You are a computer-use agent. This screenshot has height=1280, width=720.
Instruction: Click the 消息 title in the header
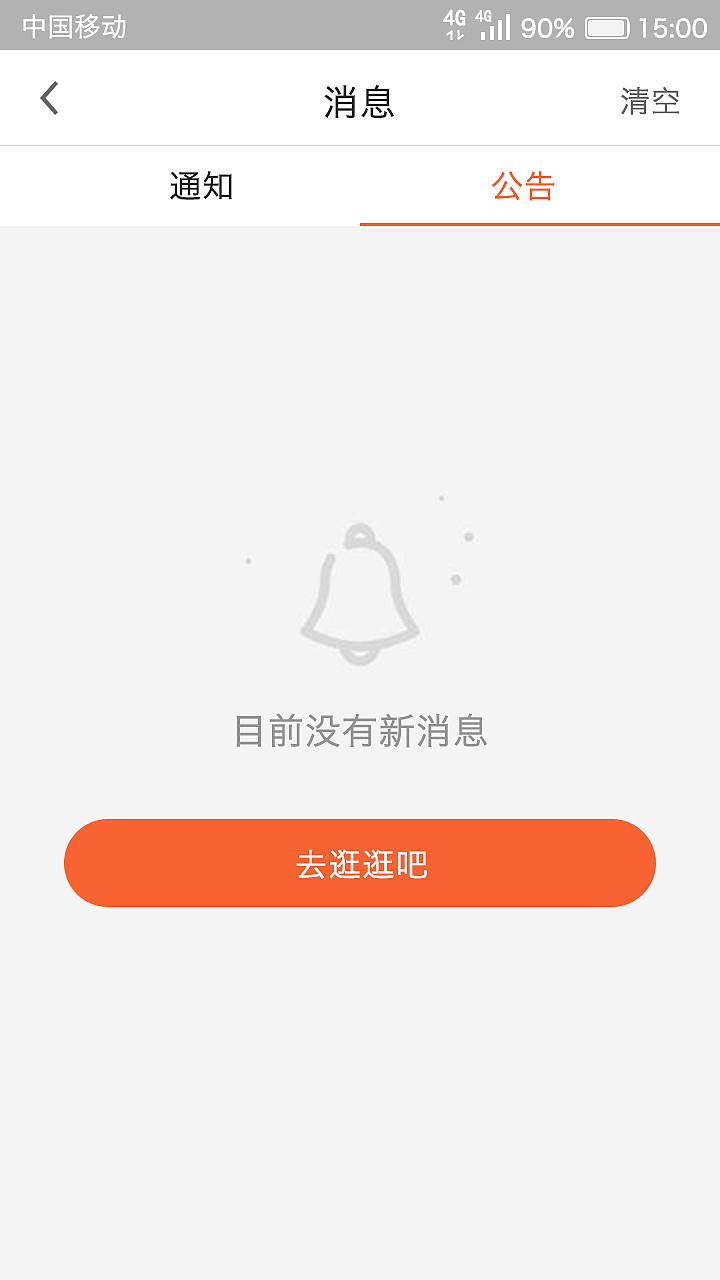358,100
